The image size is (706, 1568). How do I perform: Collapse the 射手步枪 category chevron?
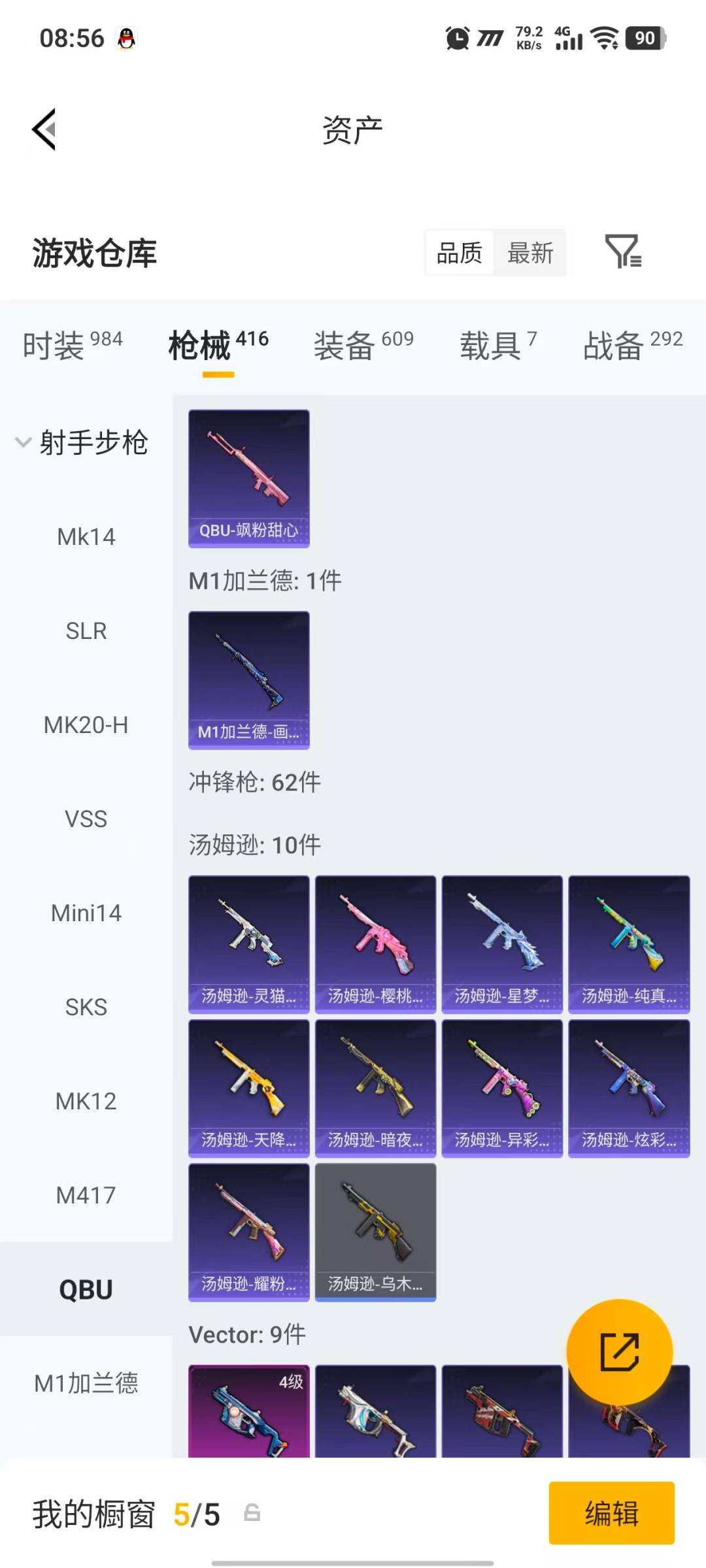24,442
